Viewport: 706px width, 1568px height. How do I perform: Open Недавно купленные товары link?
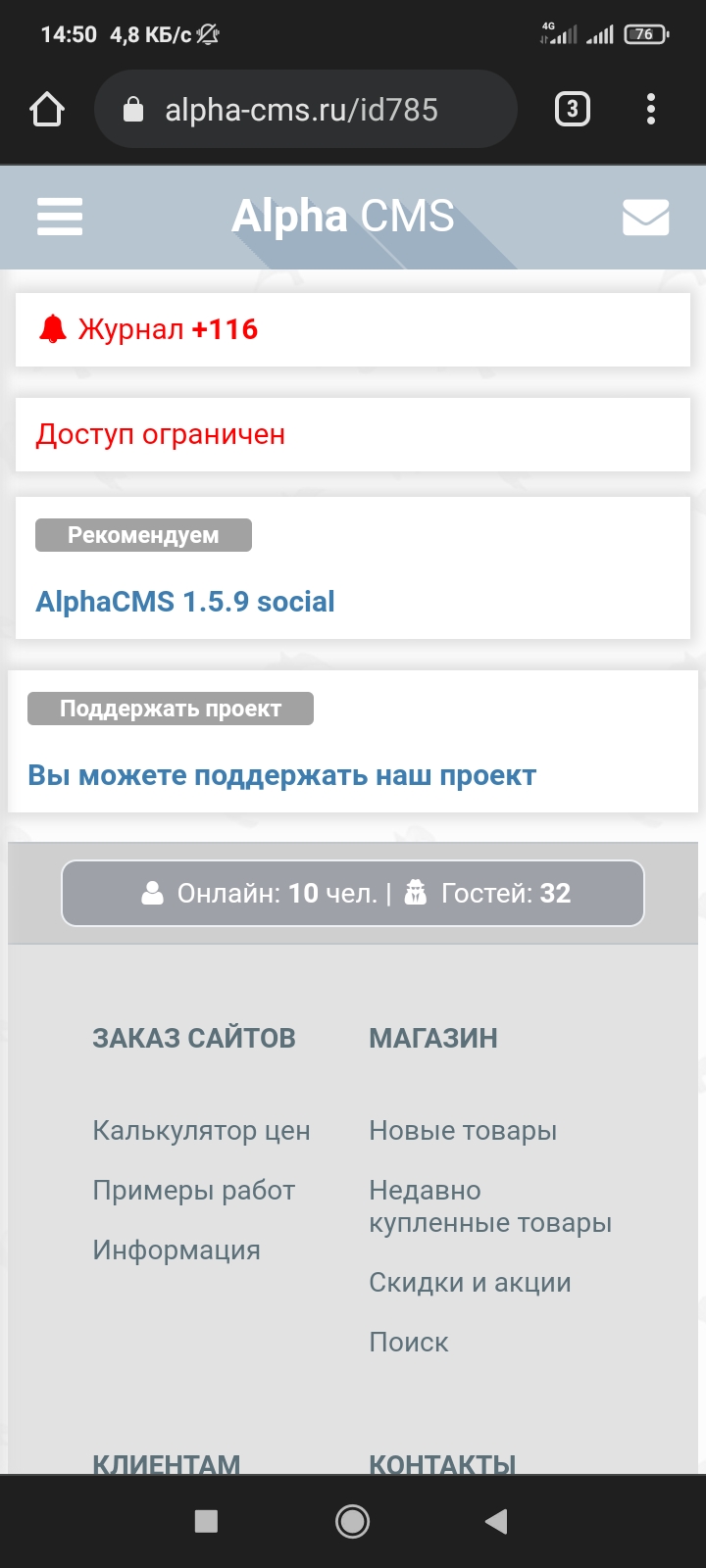click(x=489, y=1206)
